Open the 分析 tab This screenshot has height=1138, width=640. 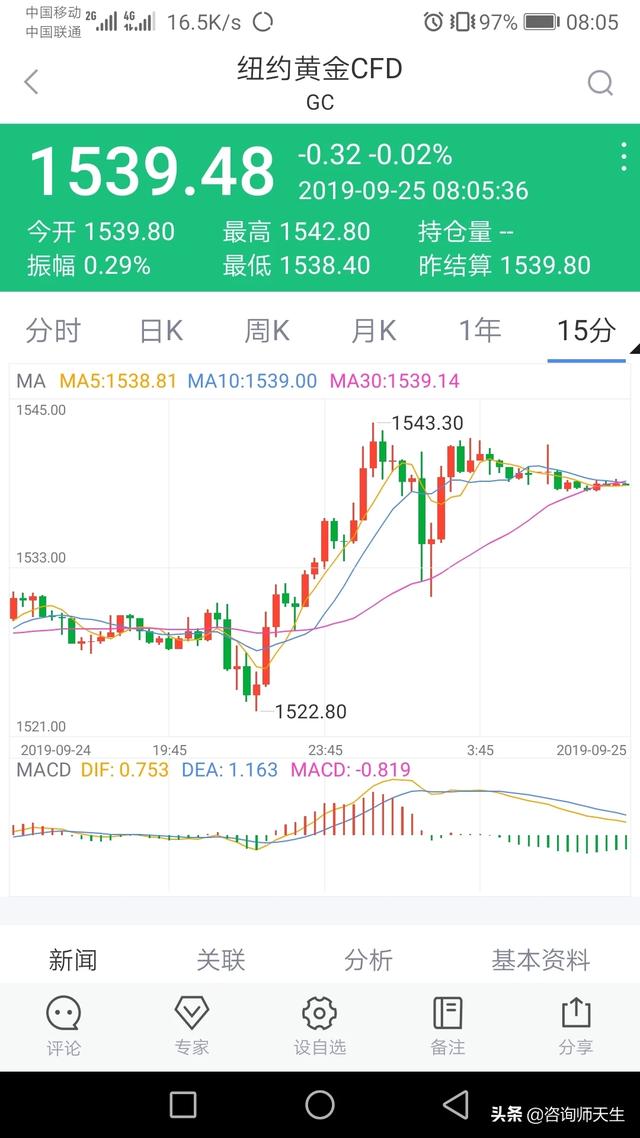tap(369, 959)
